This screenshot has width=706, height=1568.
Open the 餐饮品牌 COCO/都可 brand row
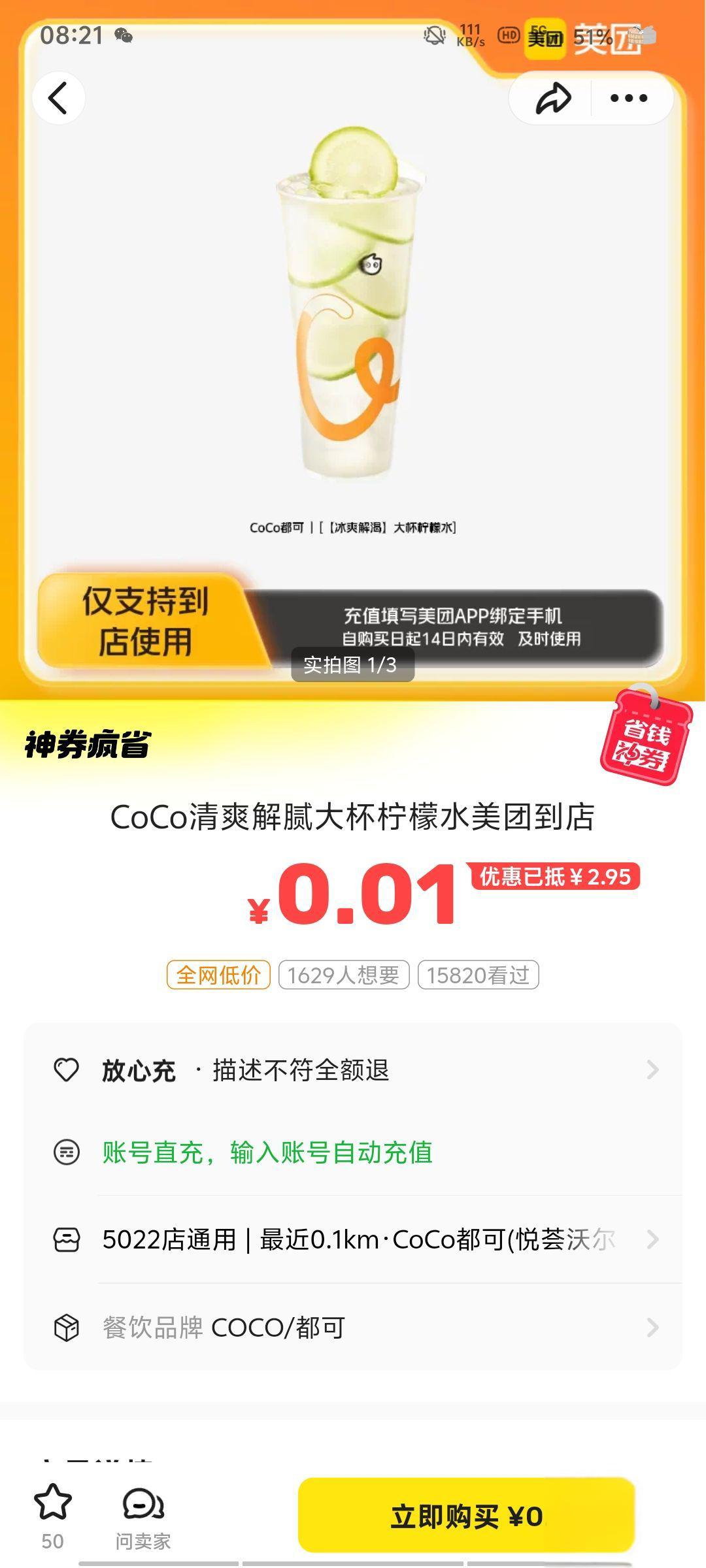[353, 1328]
